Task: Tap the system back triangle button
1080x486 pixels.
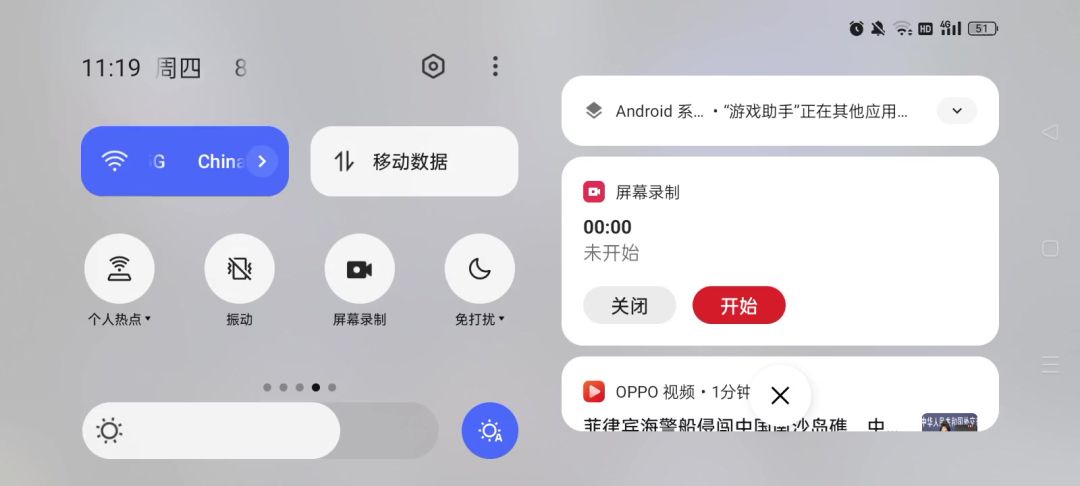Action: [x=1049, y=132]
